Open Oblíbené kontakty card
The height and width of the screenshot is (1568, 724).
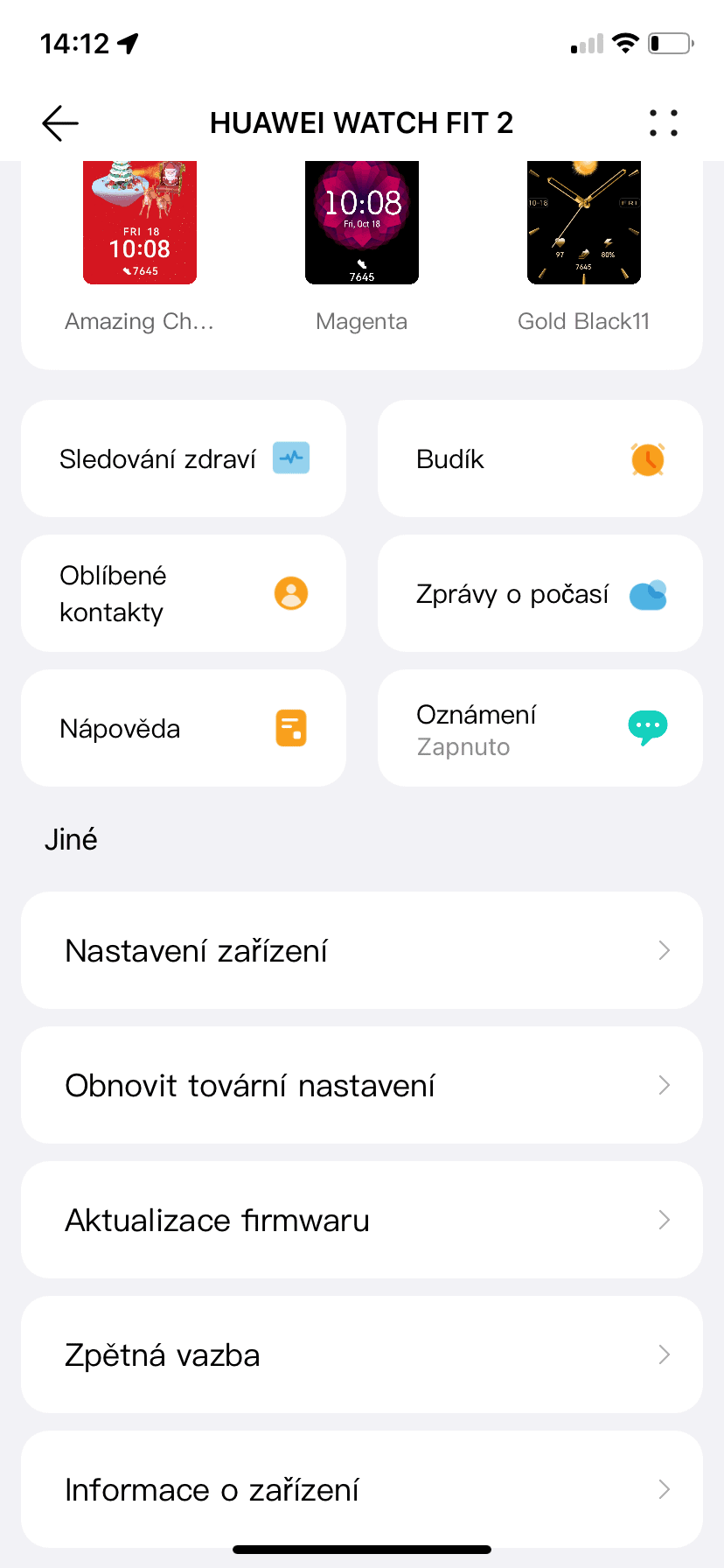[184, 593]
